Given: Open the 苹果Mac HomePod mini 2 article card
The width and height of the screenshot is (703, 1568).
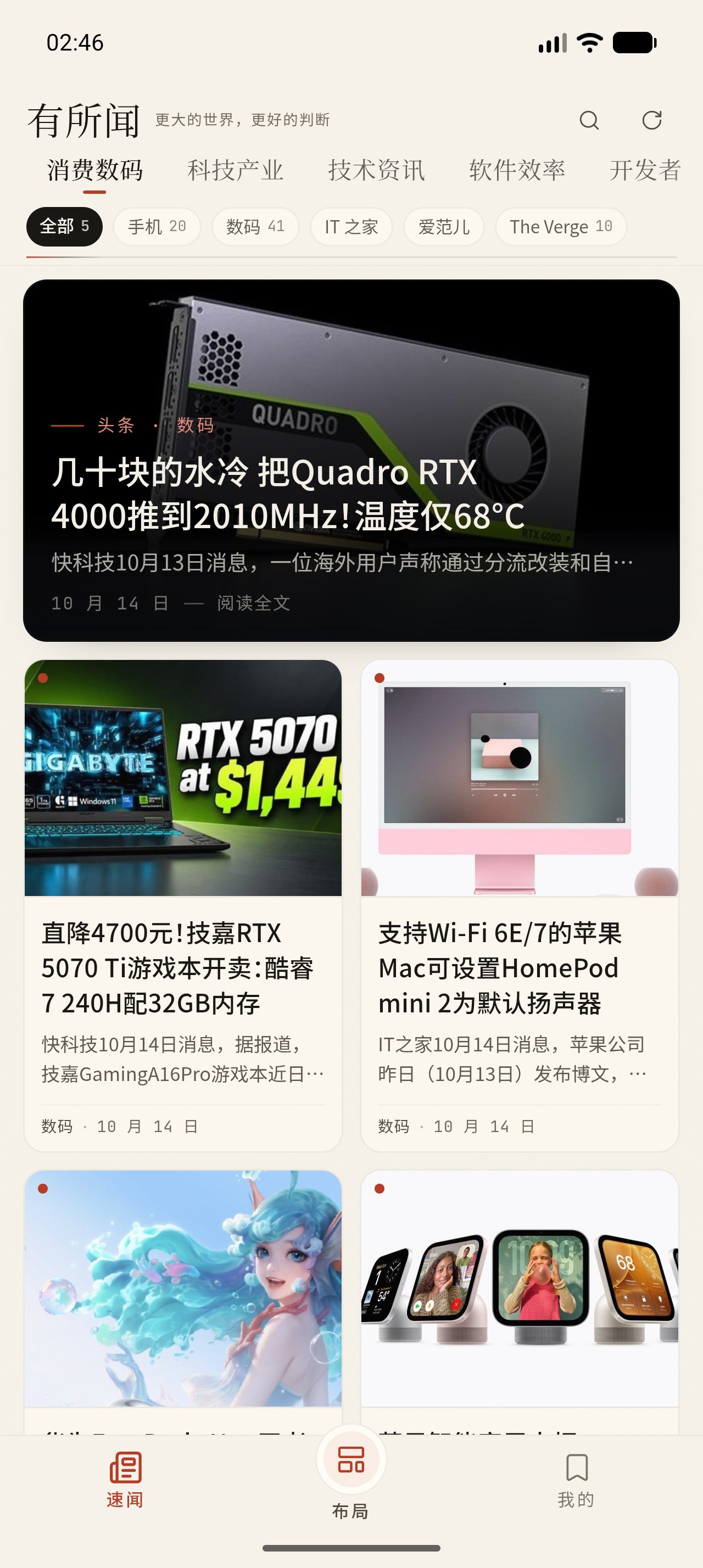Looking at the screenshot, I should tap(520, 905).
